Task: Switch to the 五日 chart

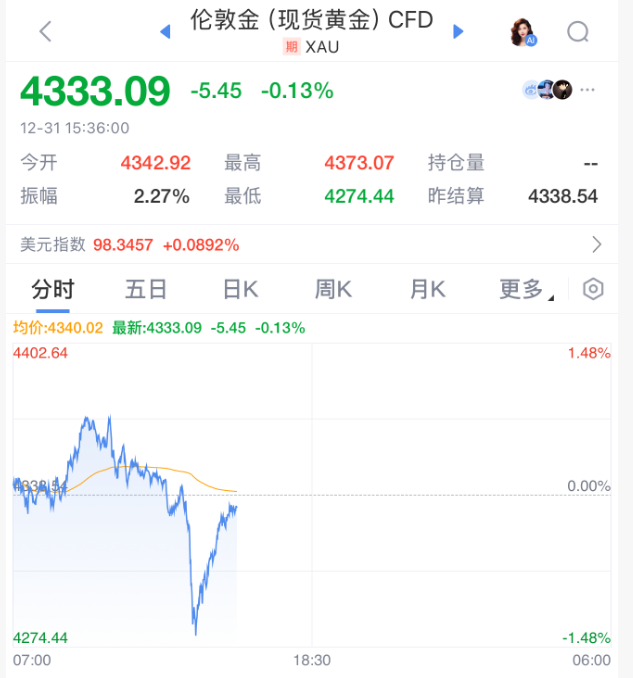Action: coord(146,290)
